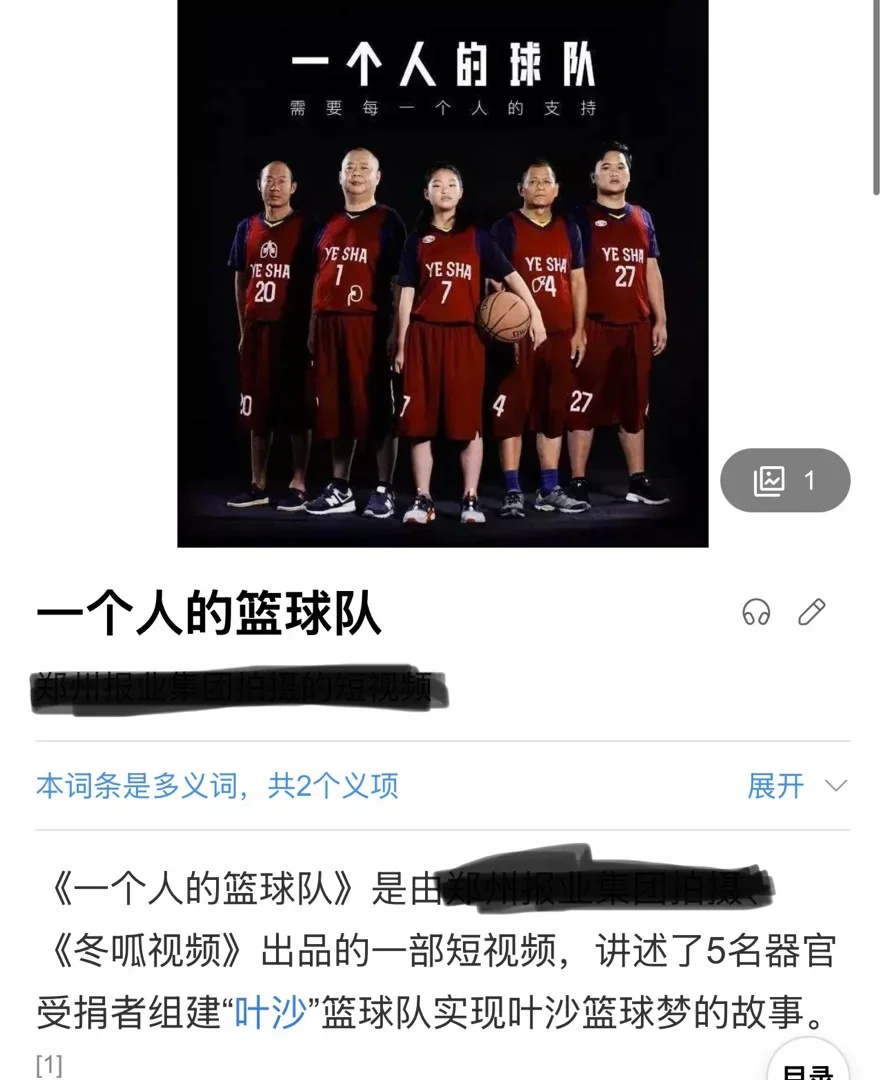This screenshot has width=886, height=1080.
Task: Open the 目录 table of contents
Action: [808, 1068]
